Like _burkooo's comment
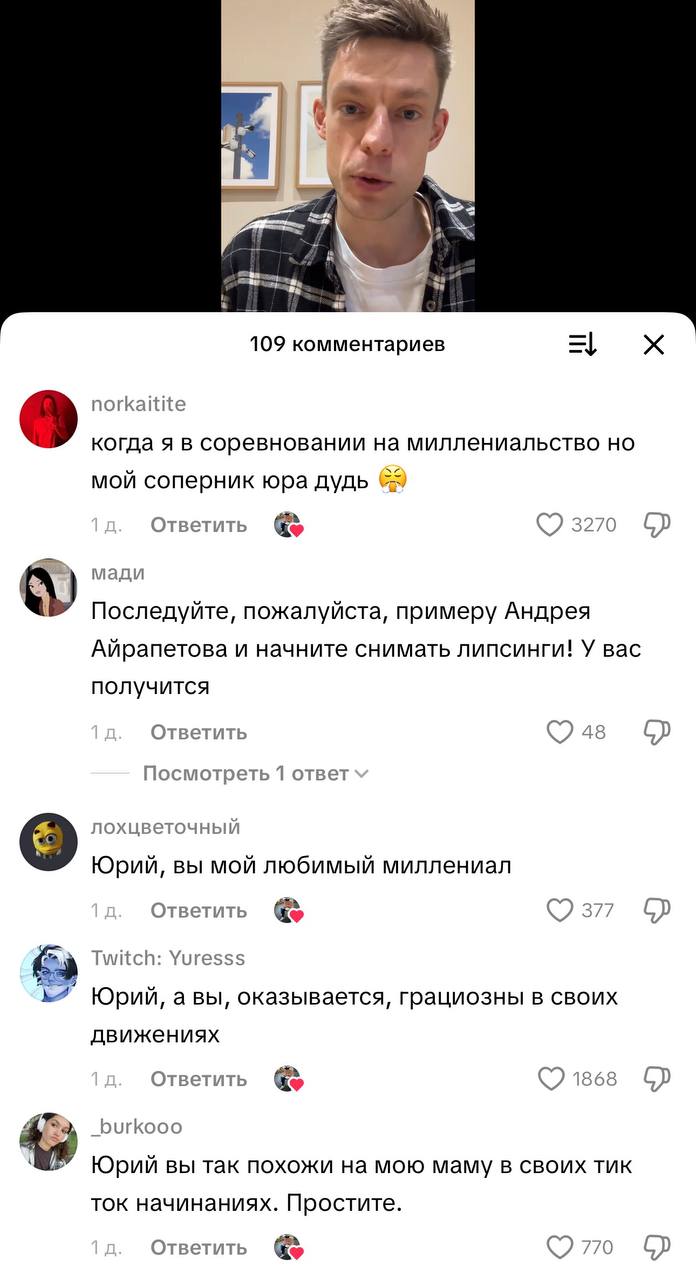The height and width of the screenshot is (1280, 696). pyautogui.click(x=560, y=1247)
